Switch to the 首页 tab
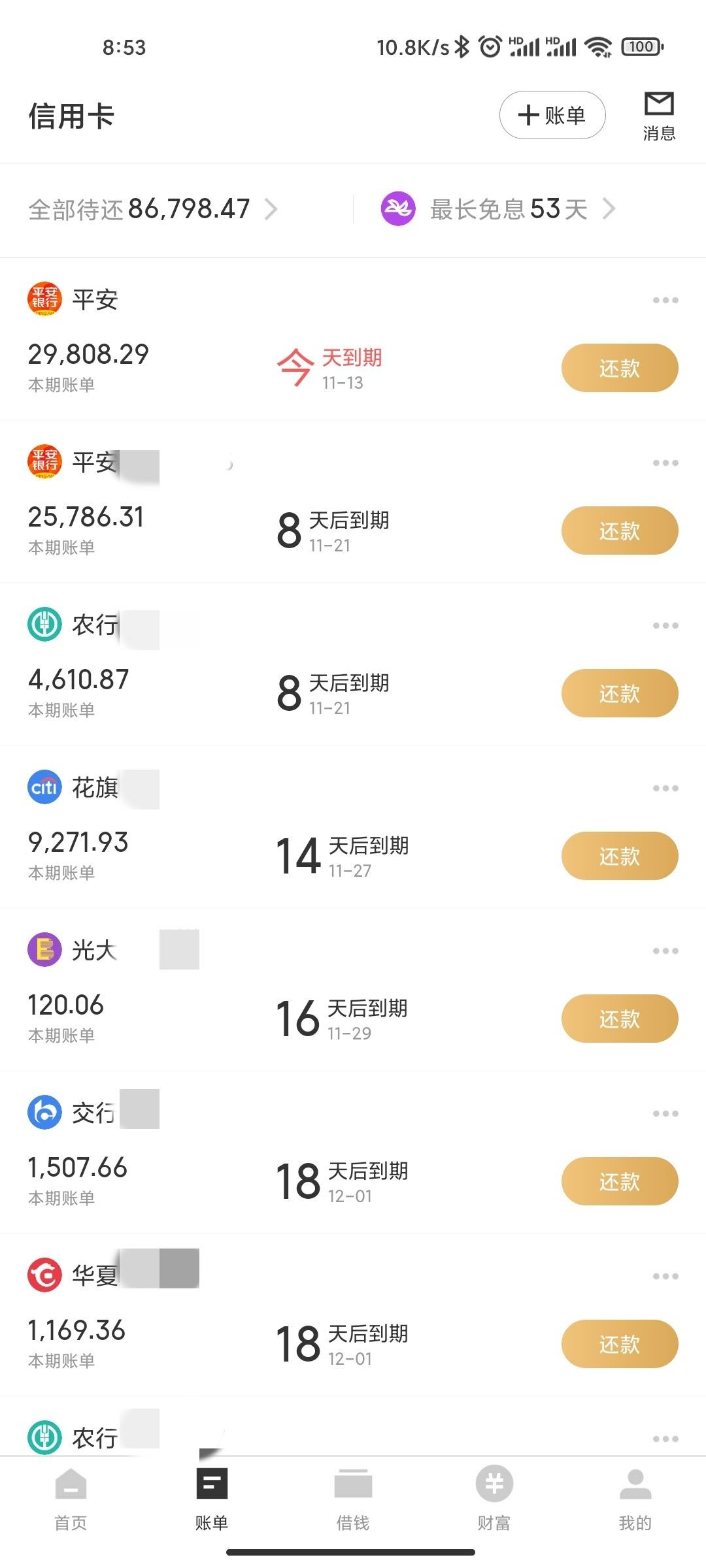 tap(71, 1499)
